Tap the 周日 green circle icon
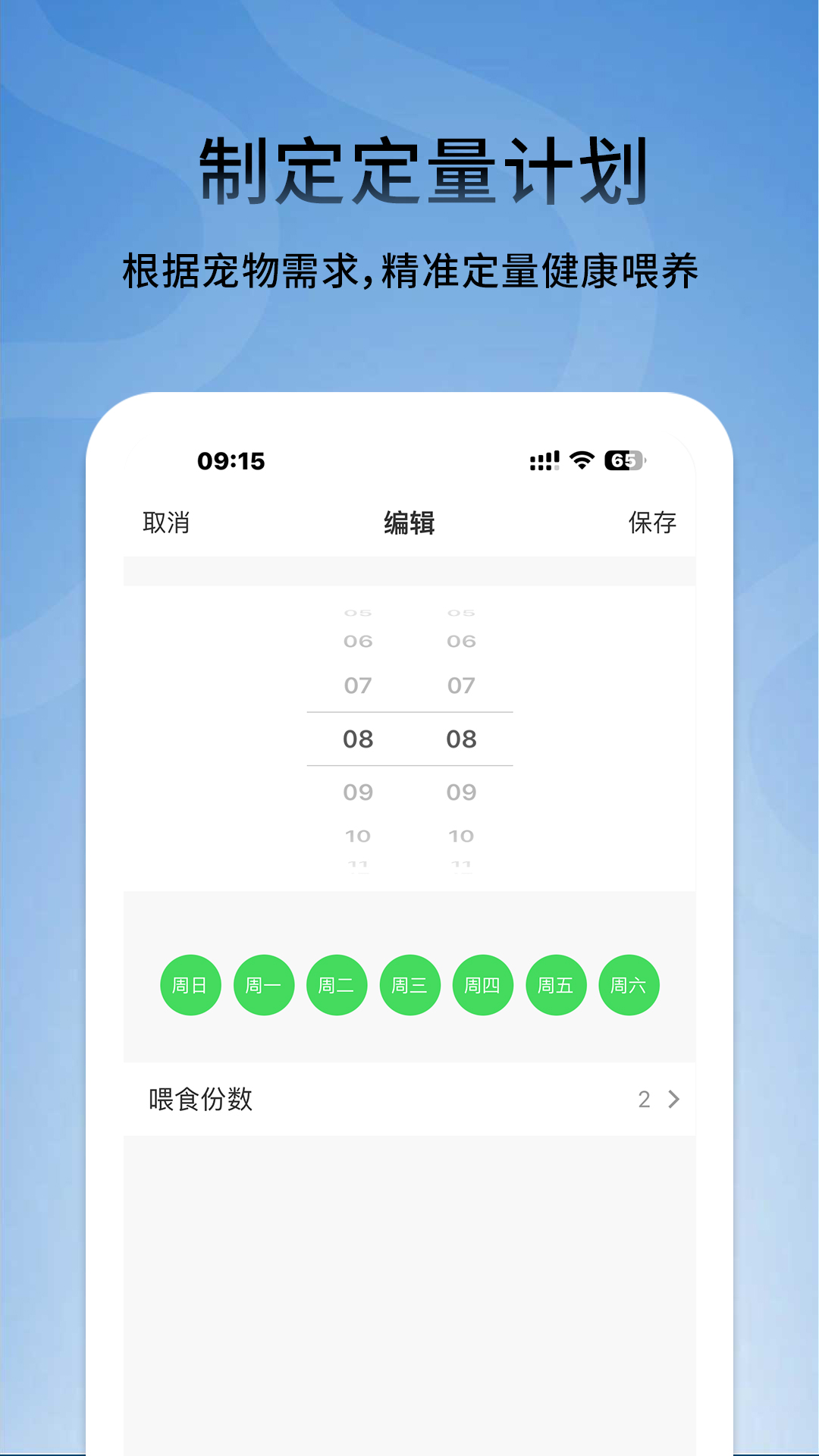The height and width of the screenshot is (1456, 819). tap(190, 984)
